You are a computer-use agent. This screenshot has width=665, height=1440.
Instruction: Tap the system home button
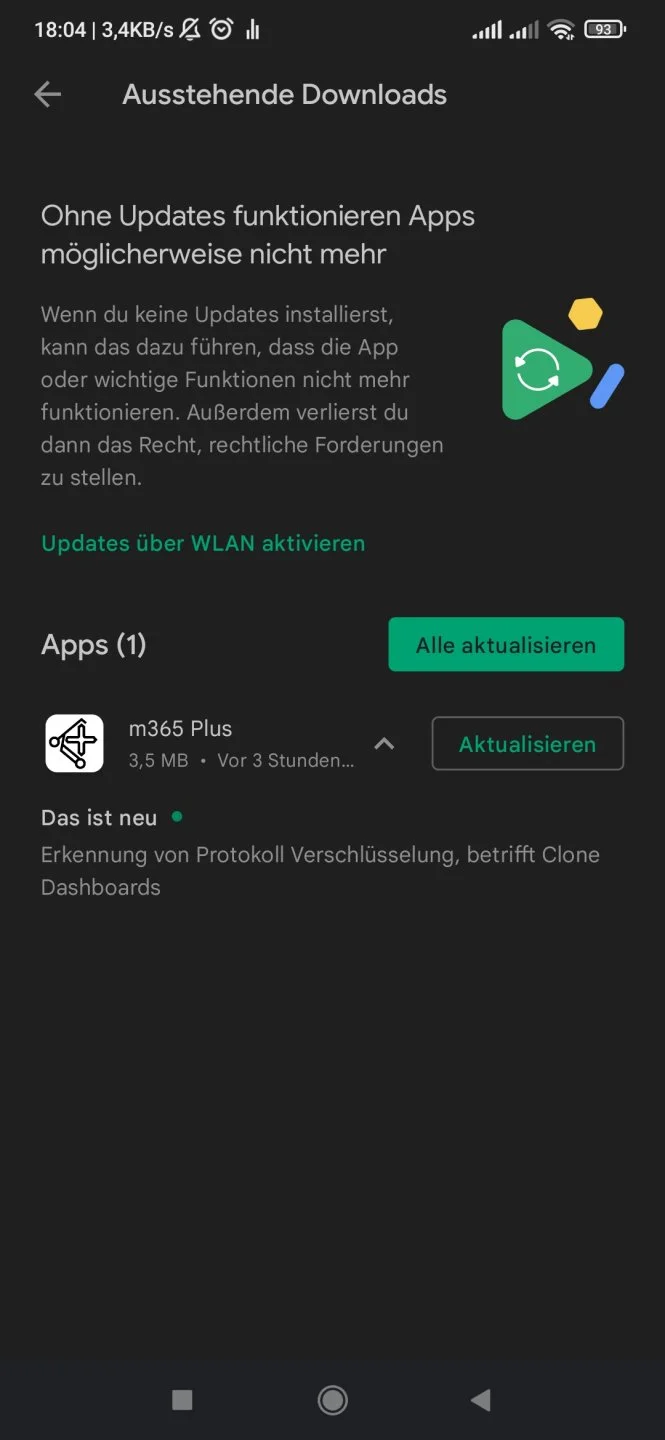(332, 1400)
